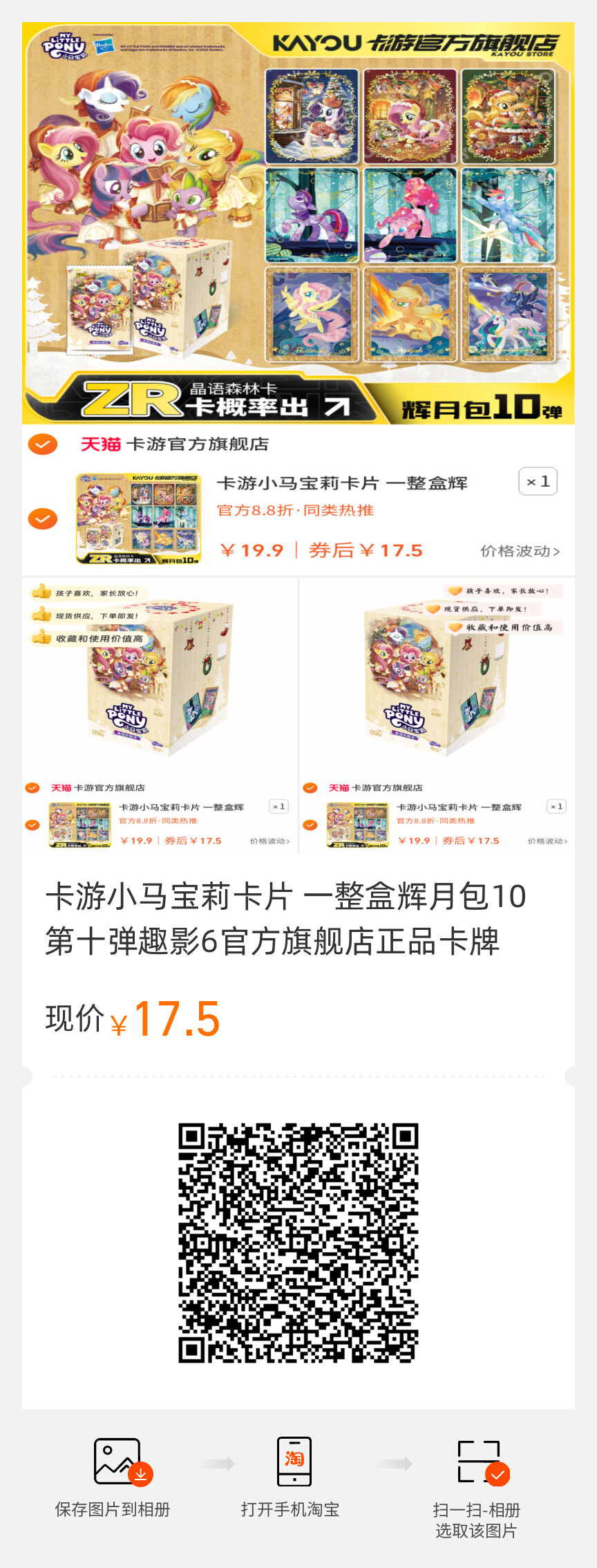Toggle the checkmark next to the product thumbnail
The image size is (597, 1568).
[x=42, y=518]
